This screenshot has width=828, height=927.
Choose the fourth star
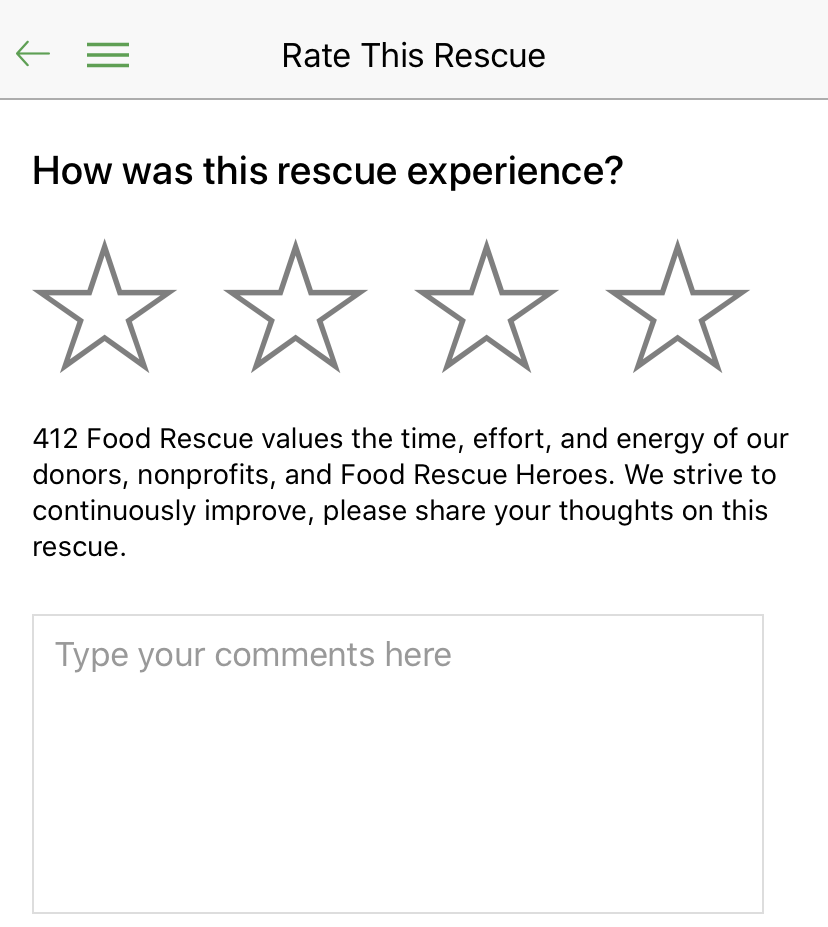click(x=678, y=309)
